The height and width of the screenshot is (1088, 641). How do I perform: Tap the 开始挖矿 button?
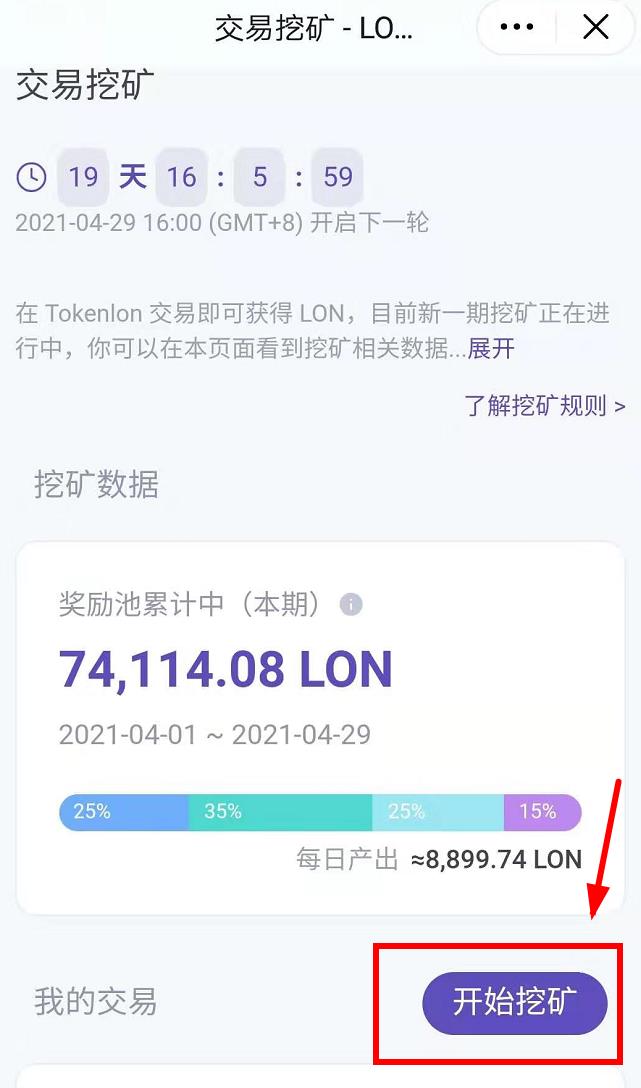click(x=515, y=1003)
